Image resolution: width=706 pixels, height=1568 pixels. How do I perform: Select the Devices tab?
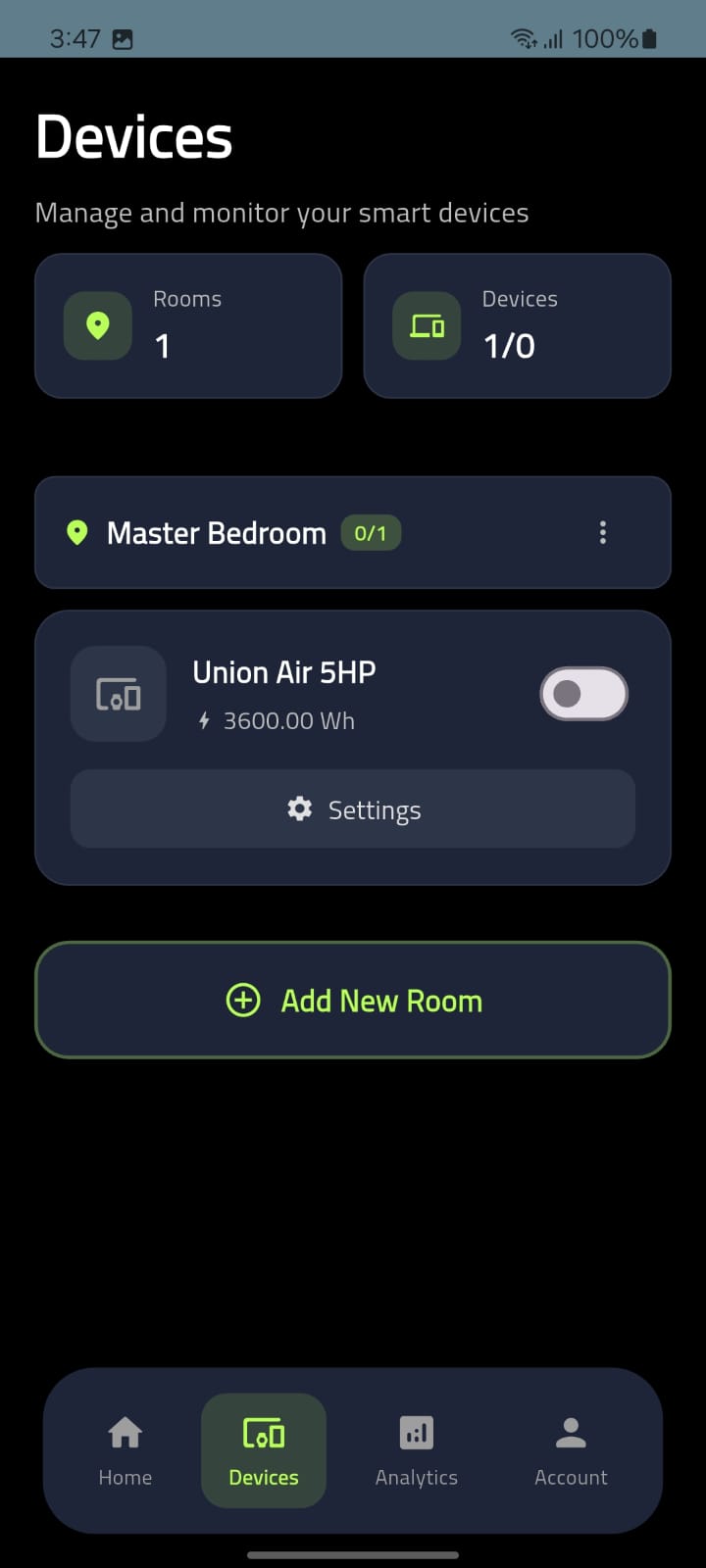264,1450
